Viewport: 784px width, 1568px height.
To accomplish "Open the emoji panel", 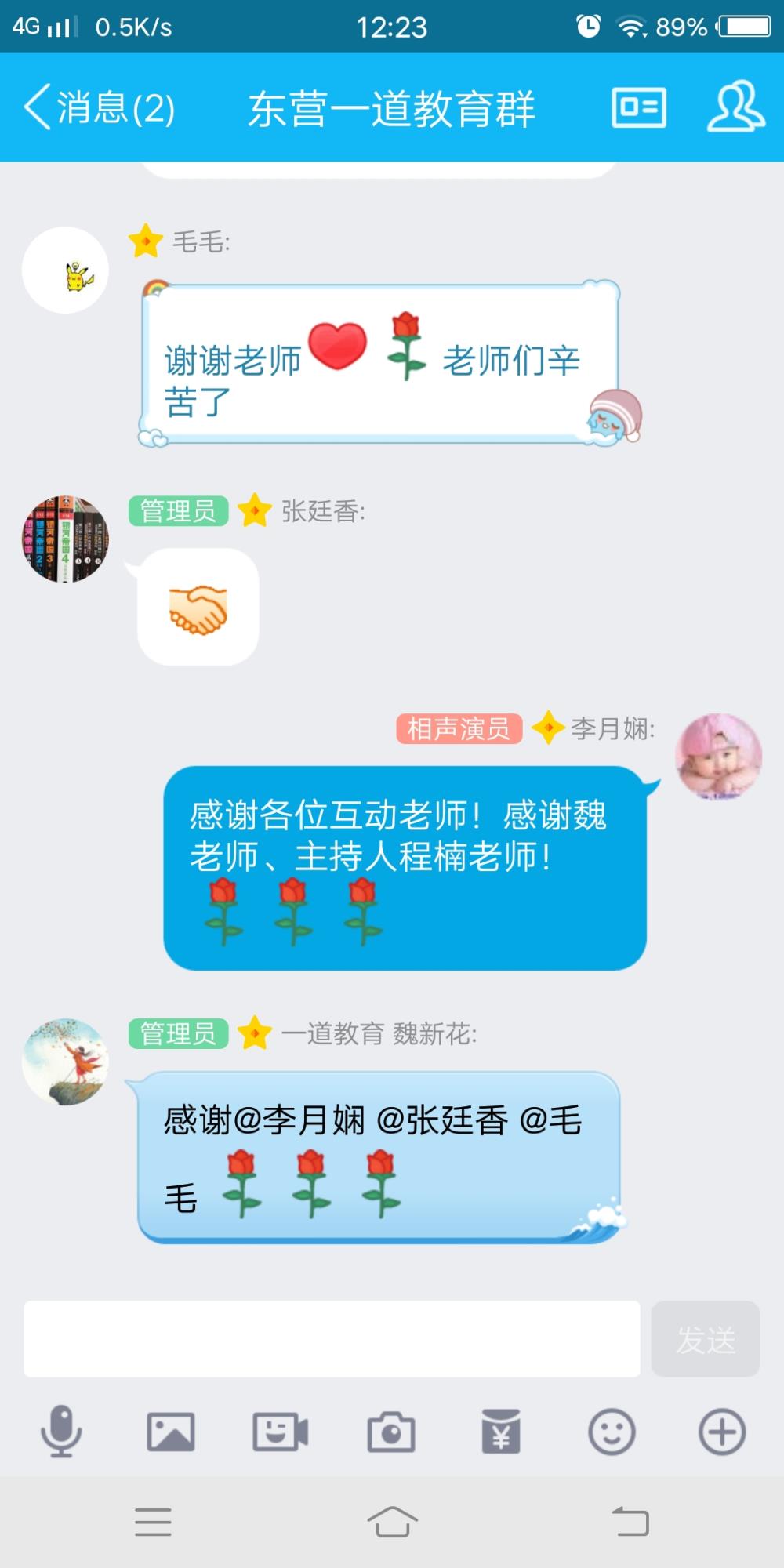I will pyautogui.click(x=612, y=1432).
